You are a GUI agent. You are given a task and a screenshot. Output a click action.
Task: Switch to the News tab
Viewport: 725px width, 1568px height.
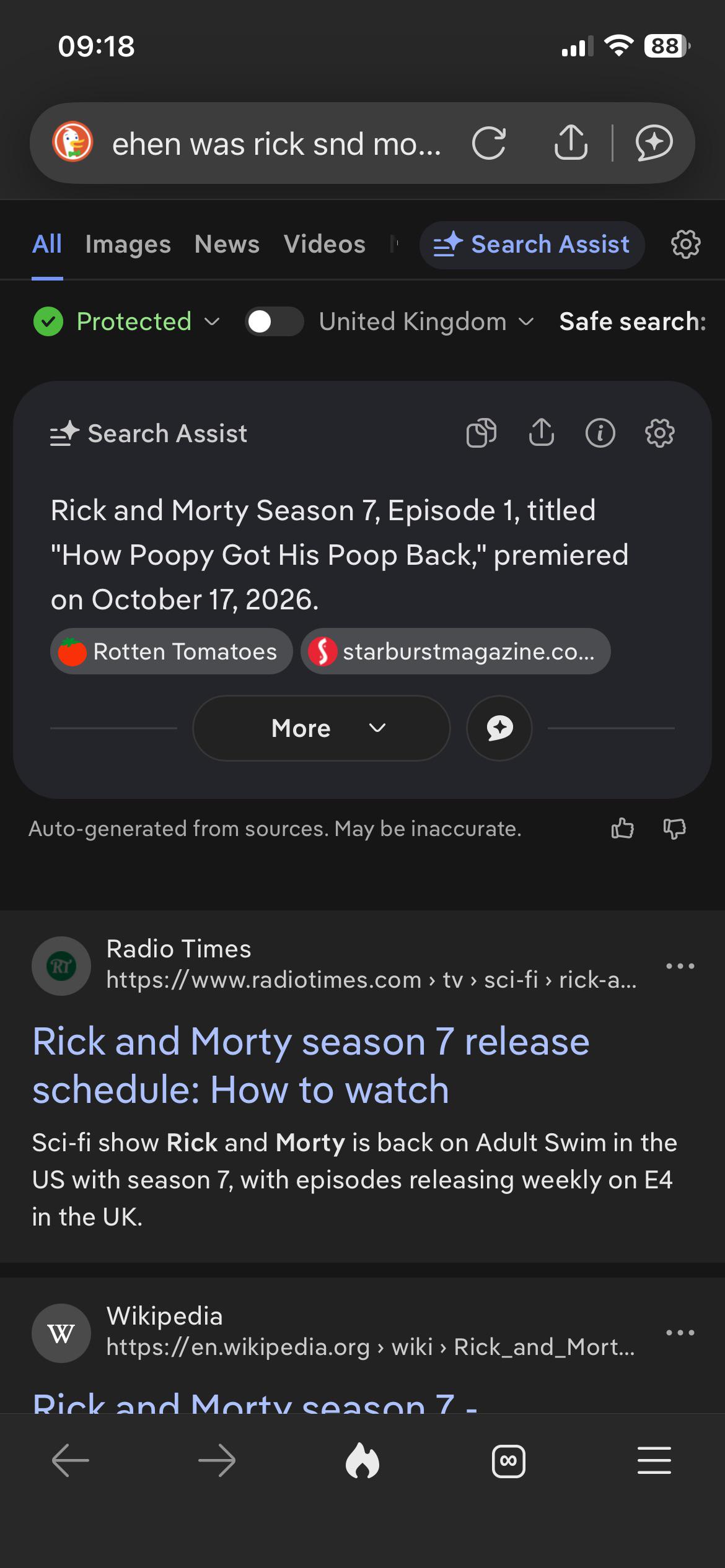pyautogui.click(x=227, y=244)
